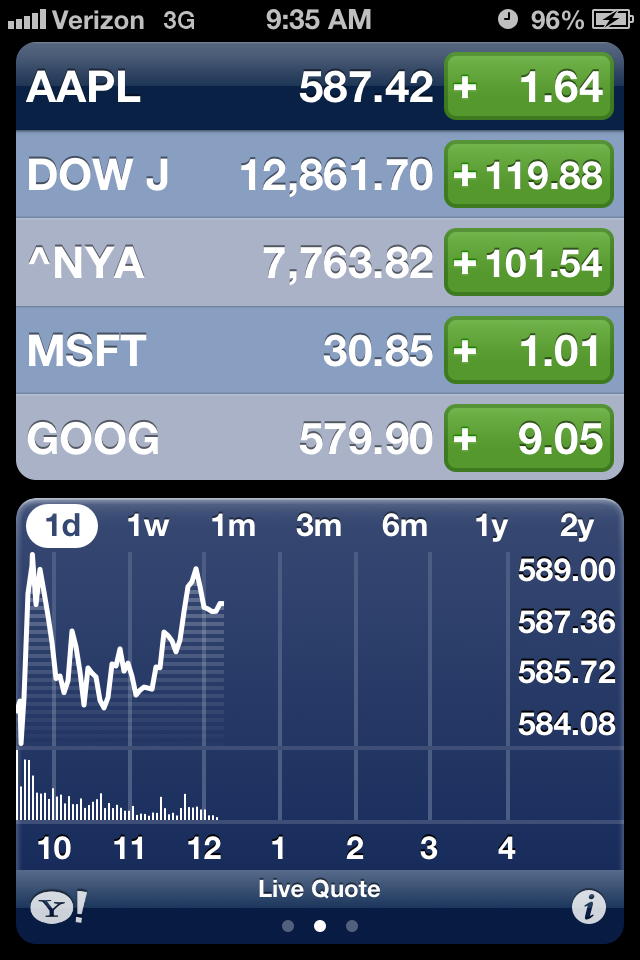Screen dimensions: 640x960
Task: View the 2y chart range
Action: (x=577, y=526)
